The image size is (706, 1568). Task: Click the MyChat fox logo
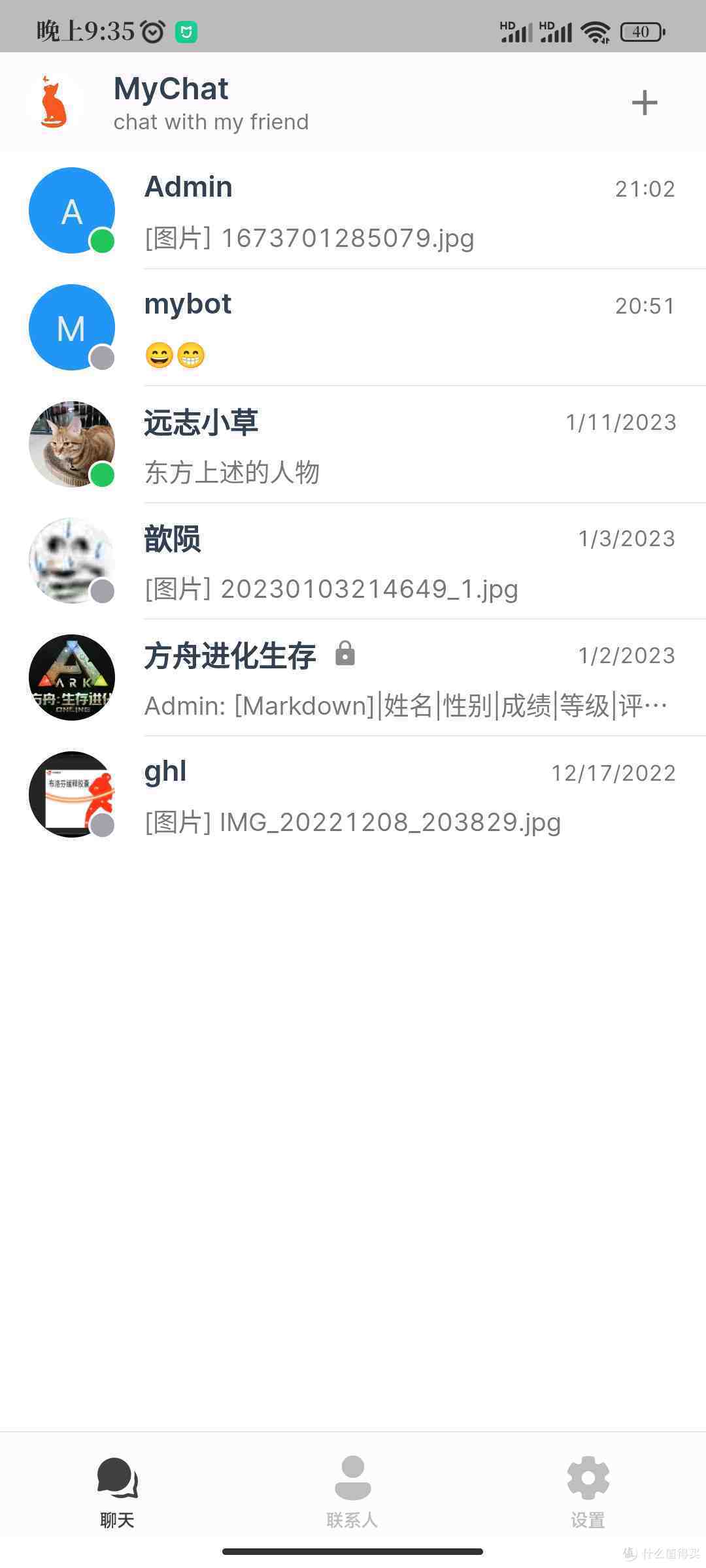click(x=54, y=101)
